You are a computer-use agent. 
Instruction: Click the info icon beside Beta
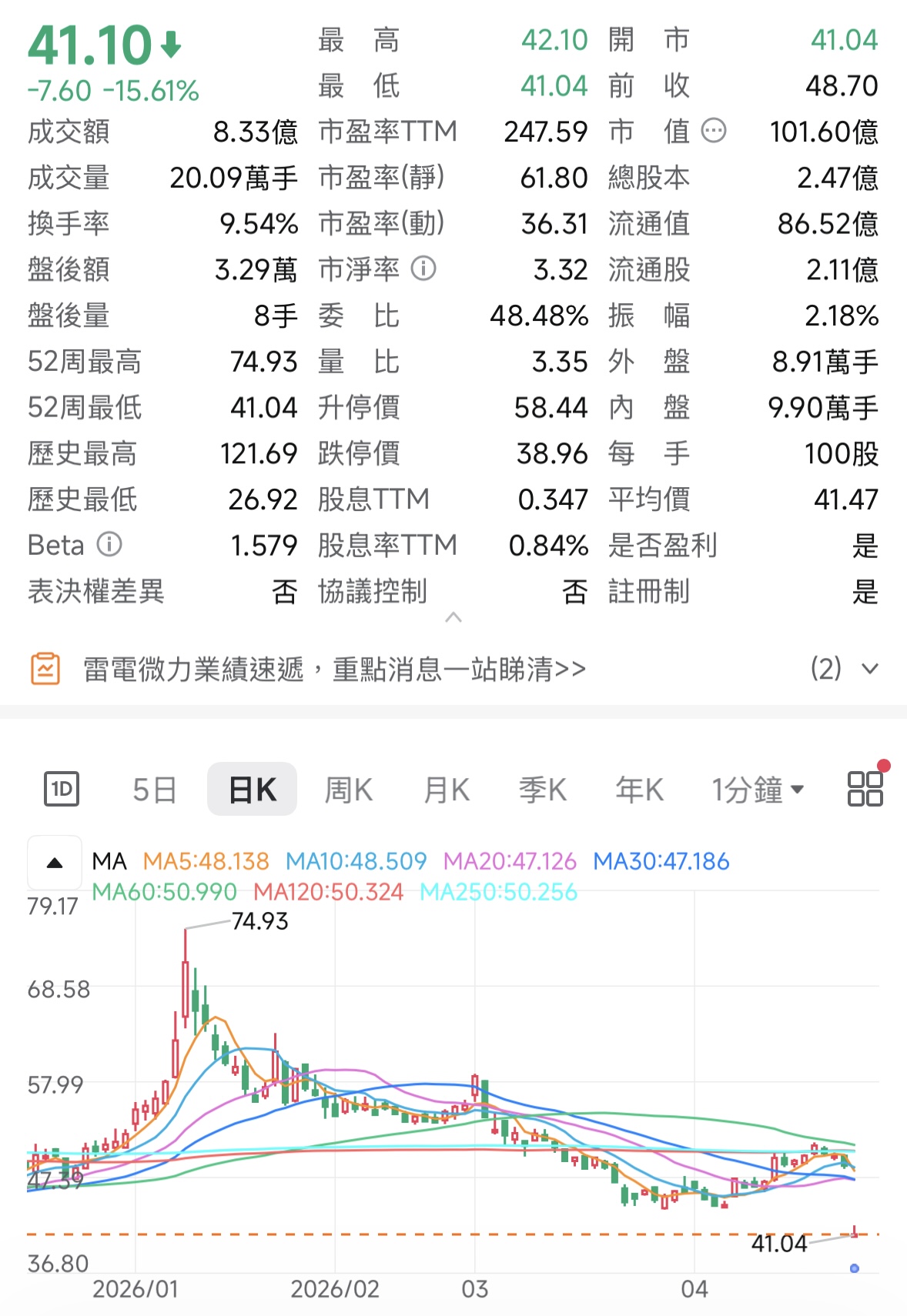(x=110, y=546)
